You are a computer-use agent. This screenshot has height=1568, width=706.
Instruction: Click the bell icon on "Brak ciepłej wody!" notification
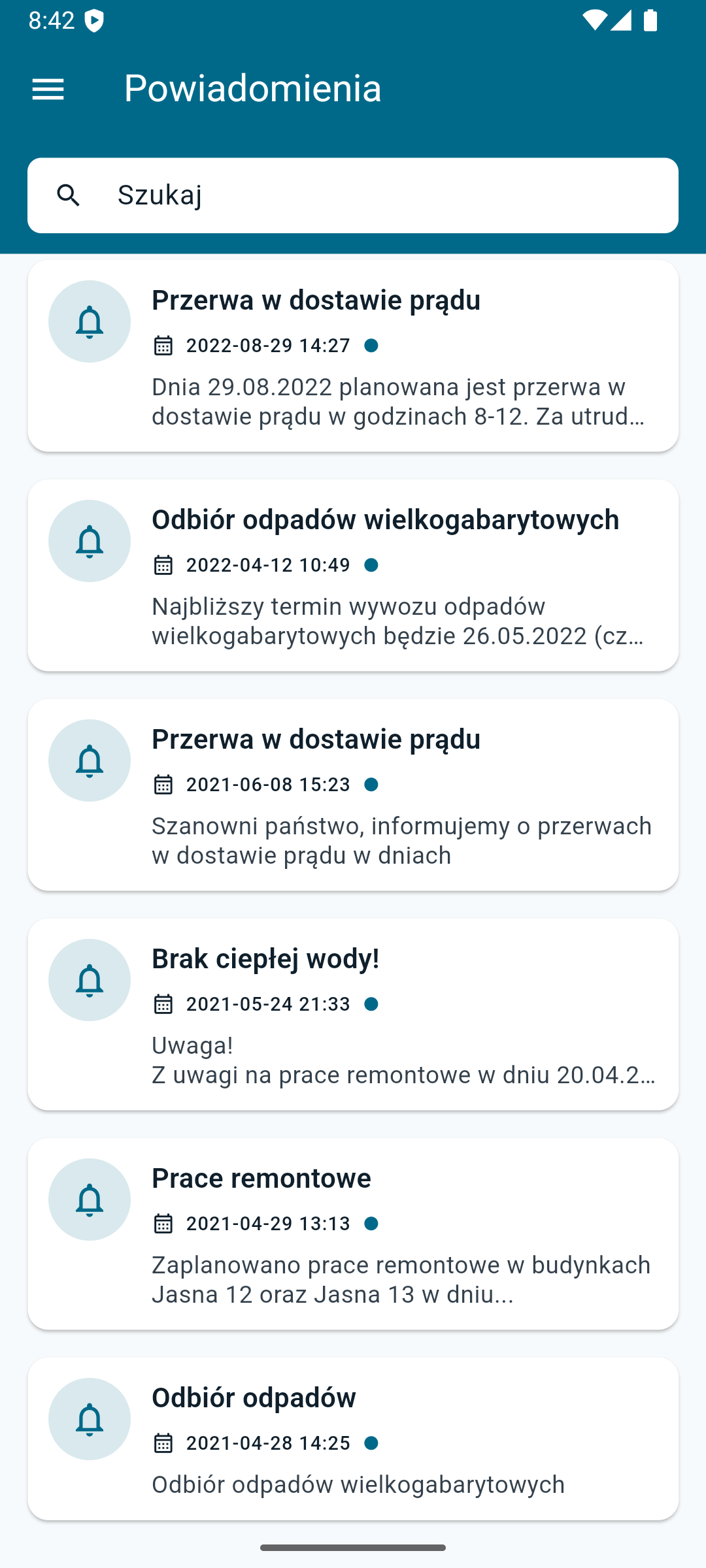point(89,979)
